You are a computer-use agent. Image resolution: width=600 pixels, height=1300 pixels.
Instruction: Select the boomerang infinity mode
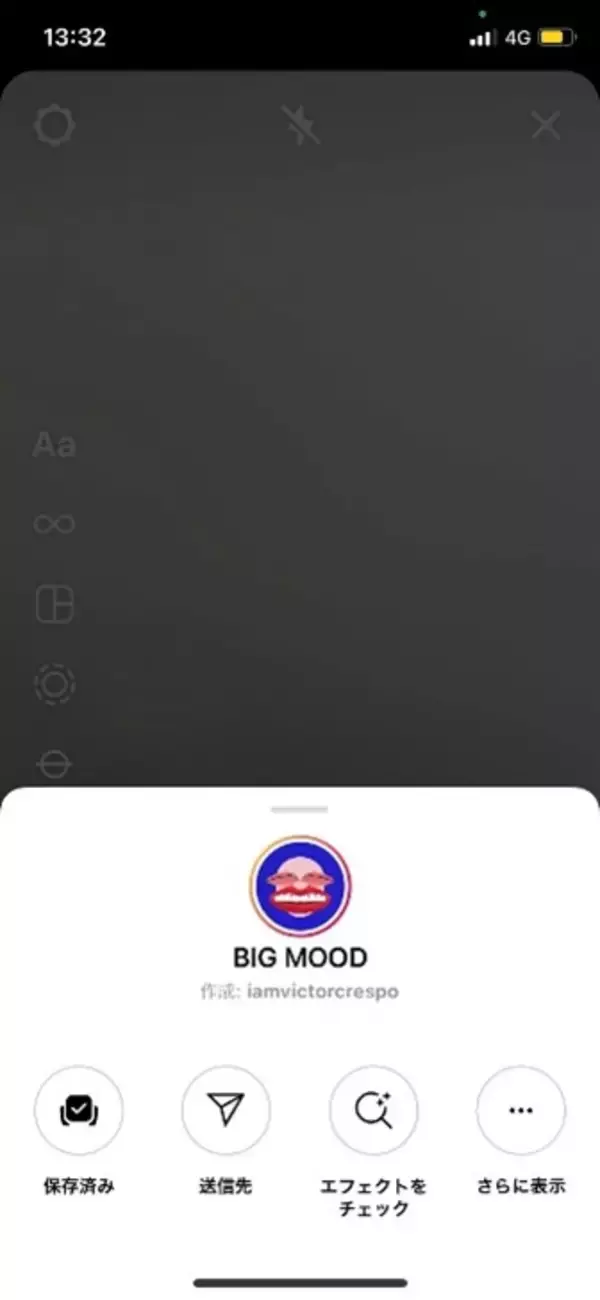54,524
